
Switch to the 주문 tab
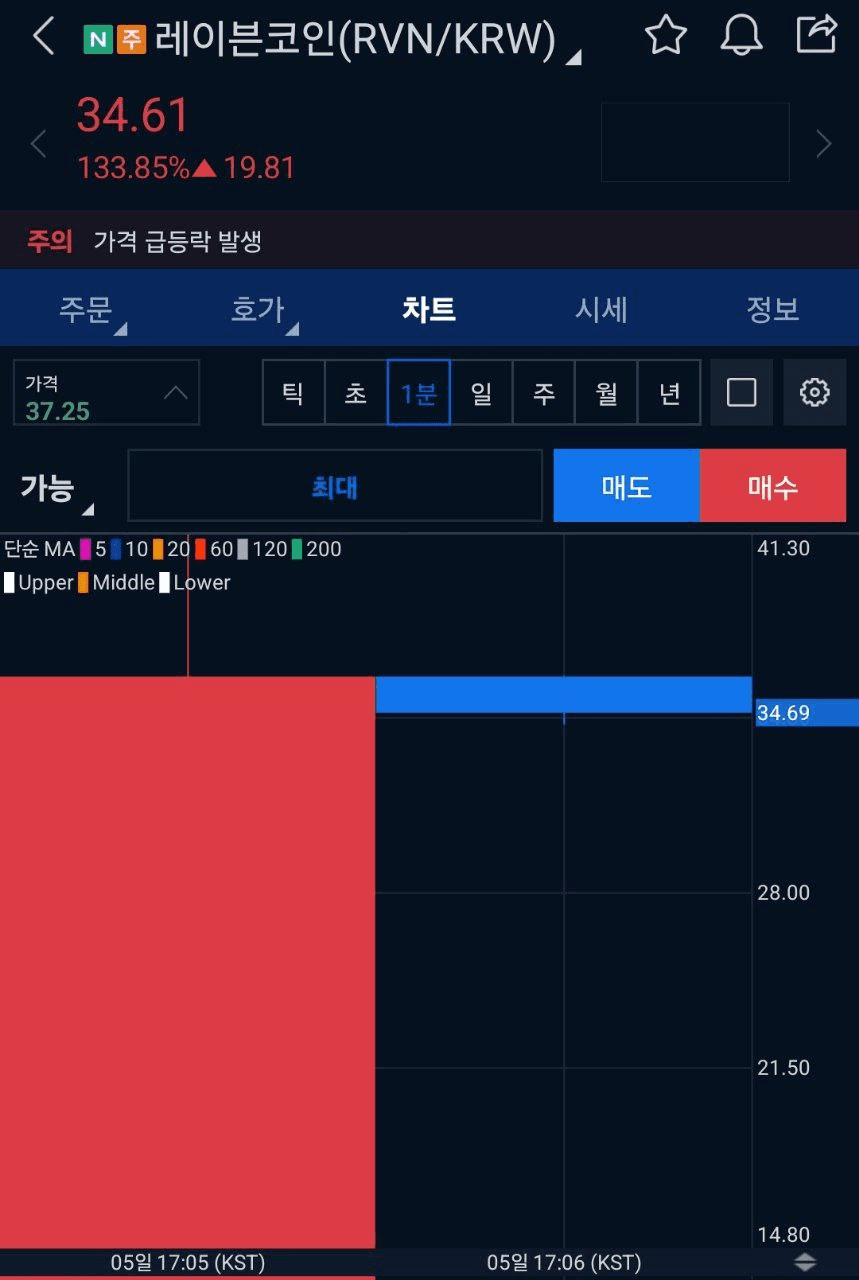pos(87,309)
